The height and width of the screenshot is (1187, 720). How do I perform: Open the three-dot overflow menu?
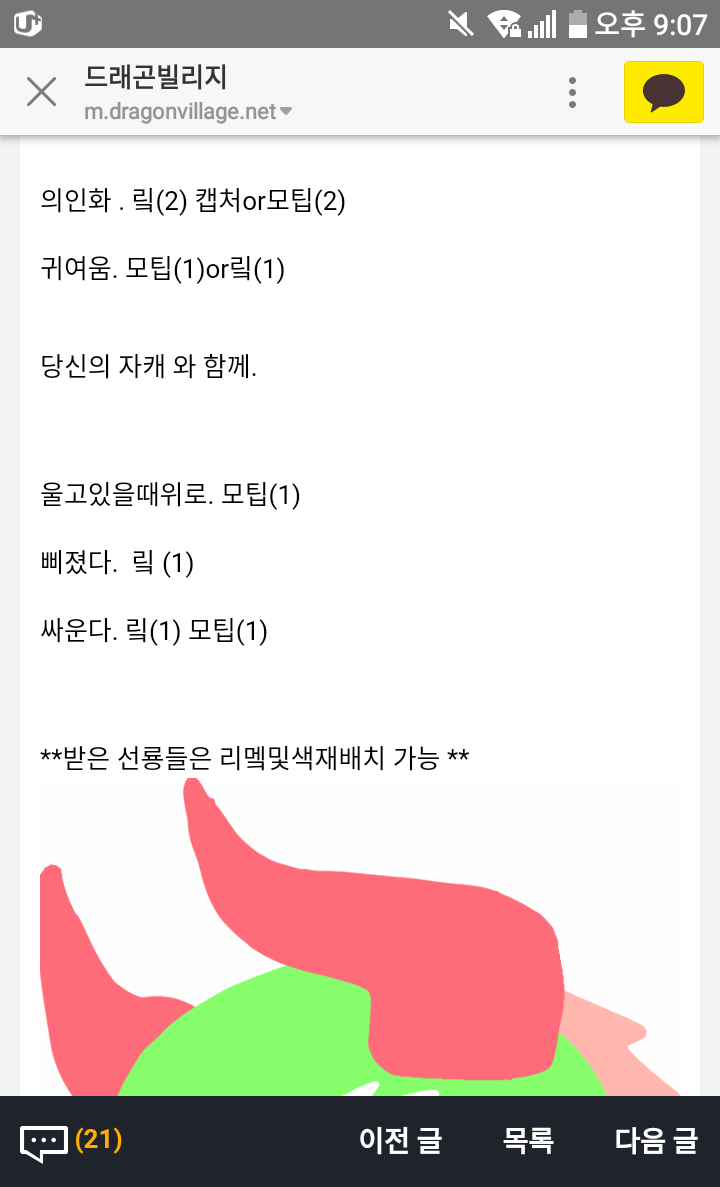click(x=572, y=92)
